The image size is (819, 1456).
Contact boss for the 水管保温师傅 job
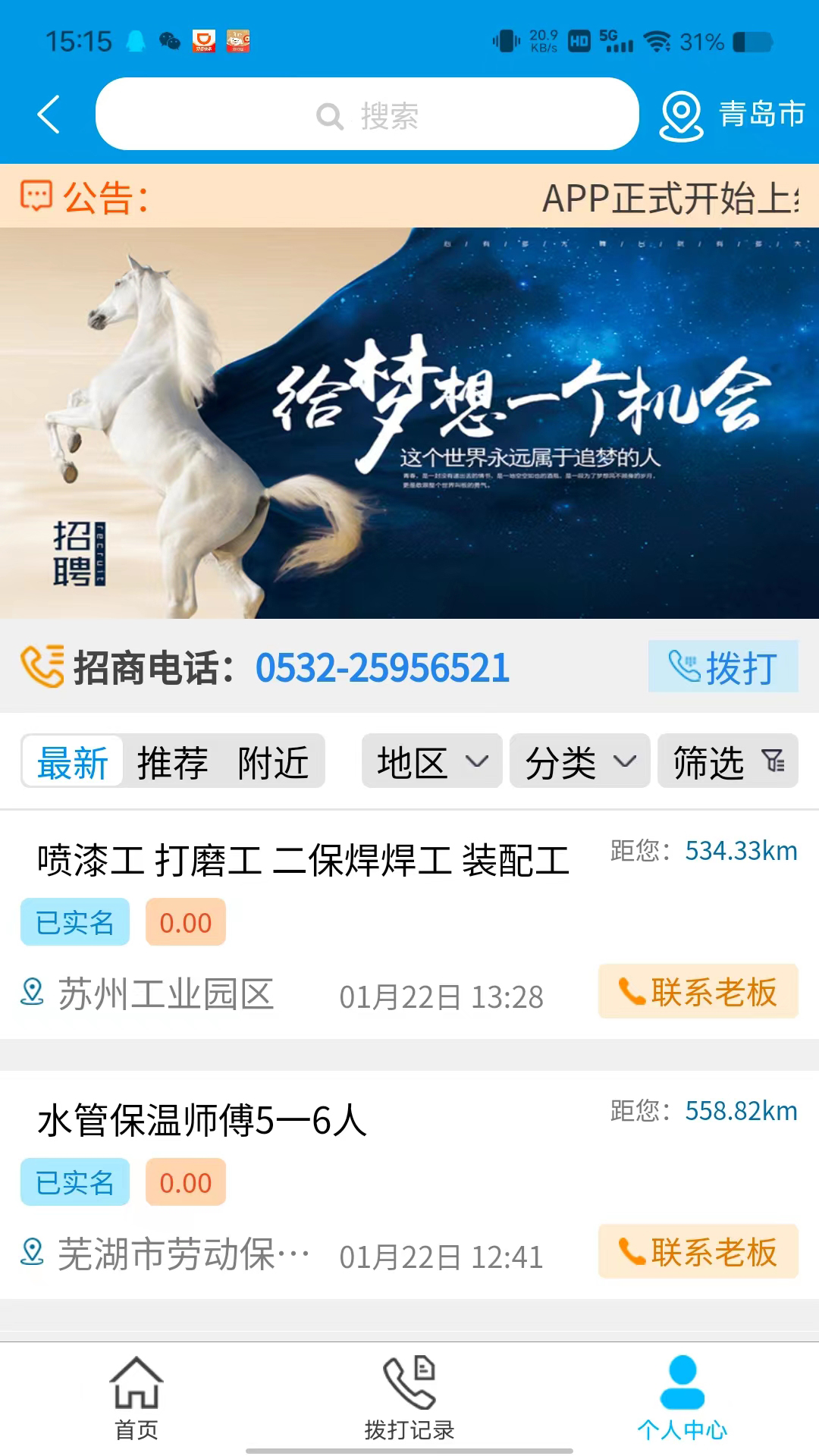698,1251
